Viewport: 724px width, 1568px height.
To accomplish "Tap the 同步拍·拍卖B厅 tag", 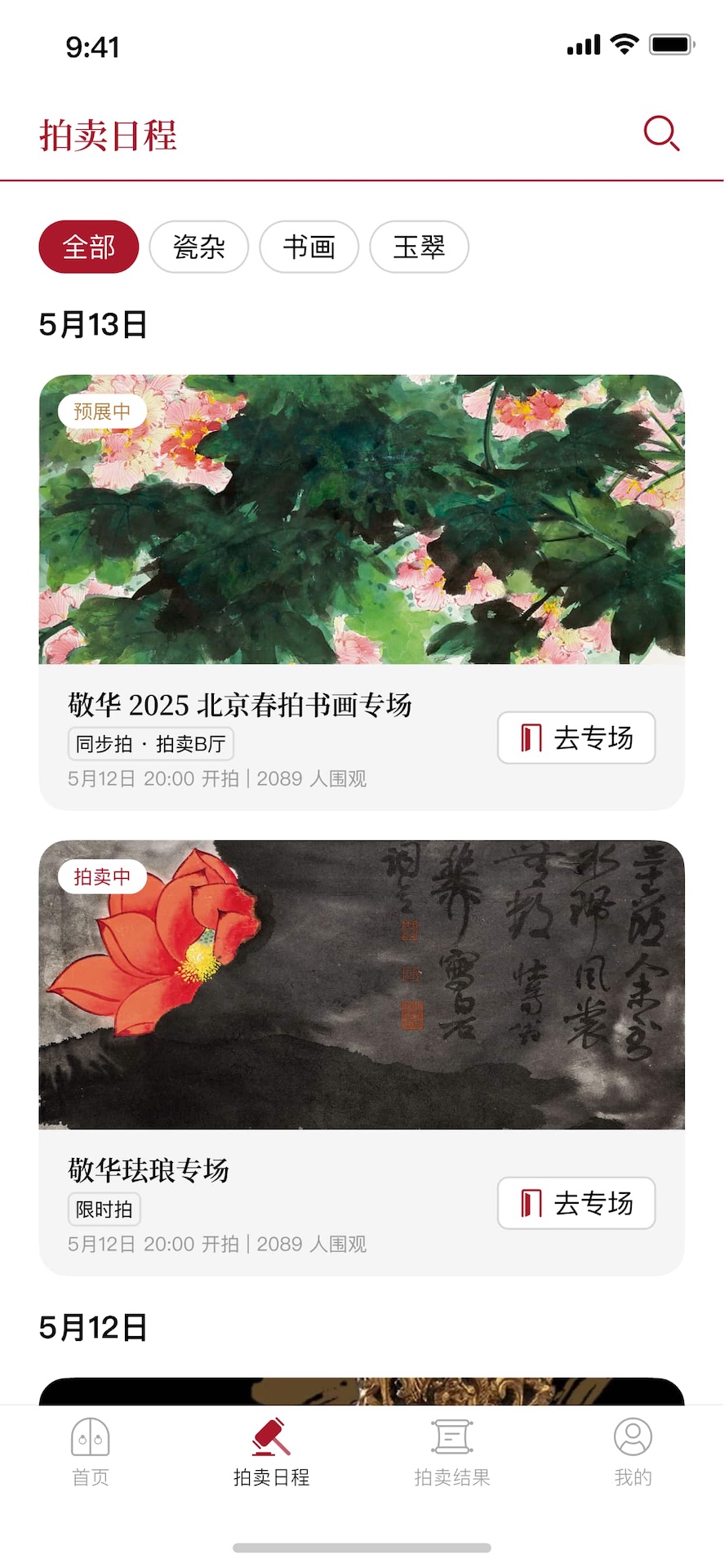I will coord(150,743).
